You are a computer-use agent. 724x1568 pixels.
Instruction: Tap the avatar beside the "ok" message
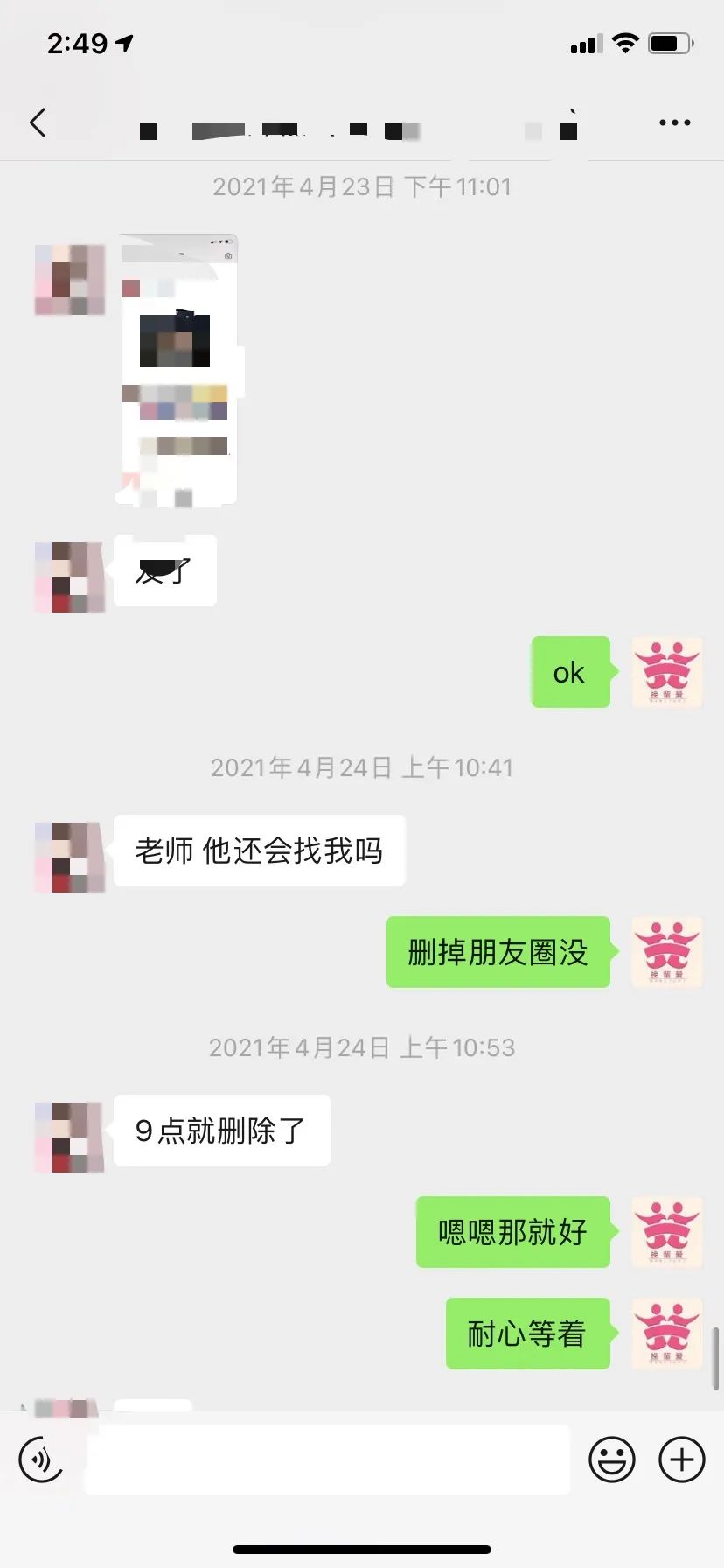(667, 672)
